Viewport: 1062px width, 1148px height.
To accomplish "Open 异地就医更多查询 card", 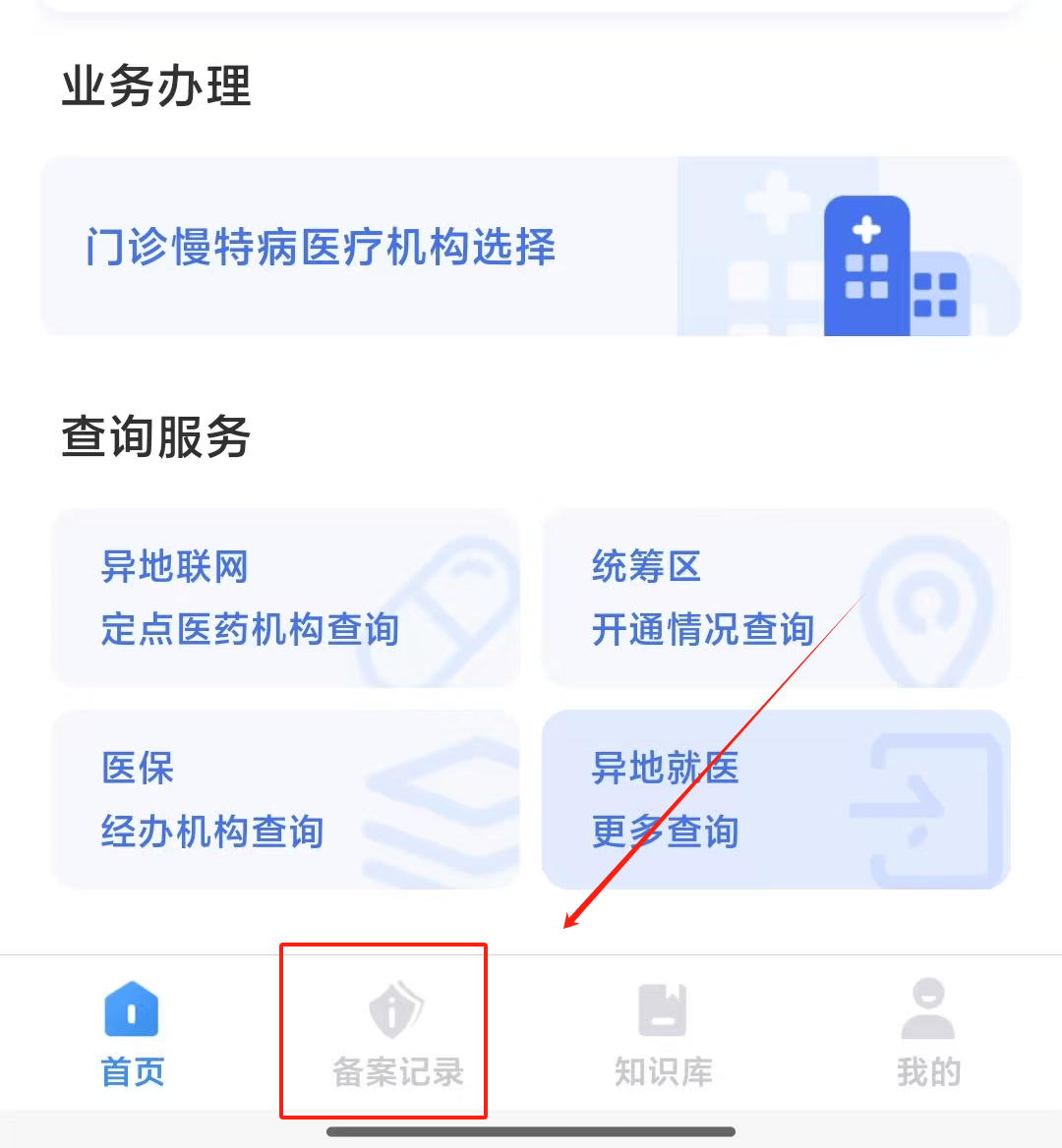I will 775,799.
